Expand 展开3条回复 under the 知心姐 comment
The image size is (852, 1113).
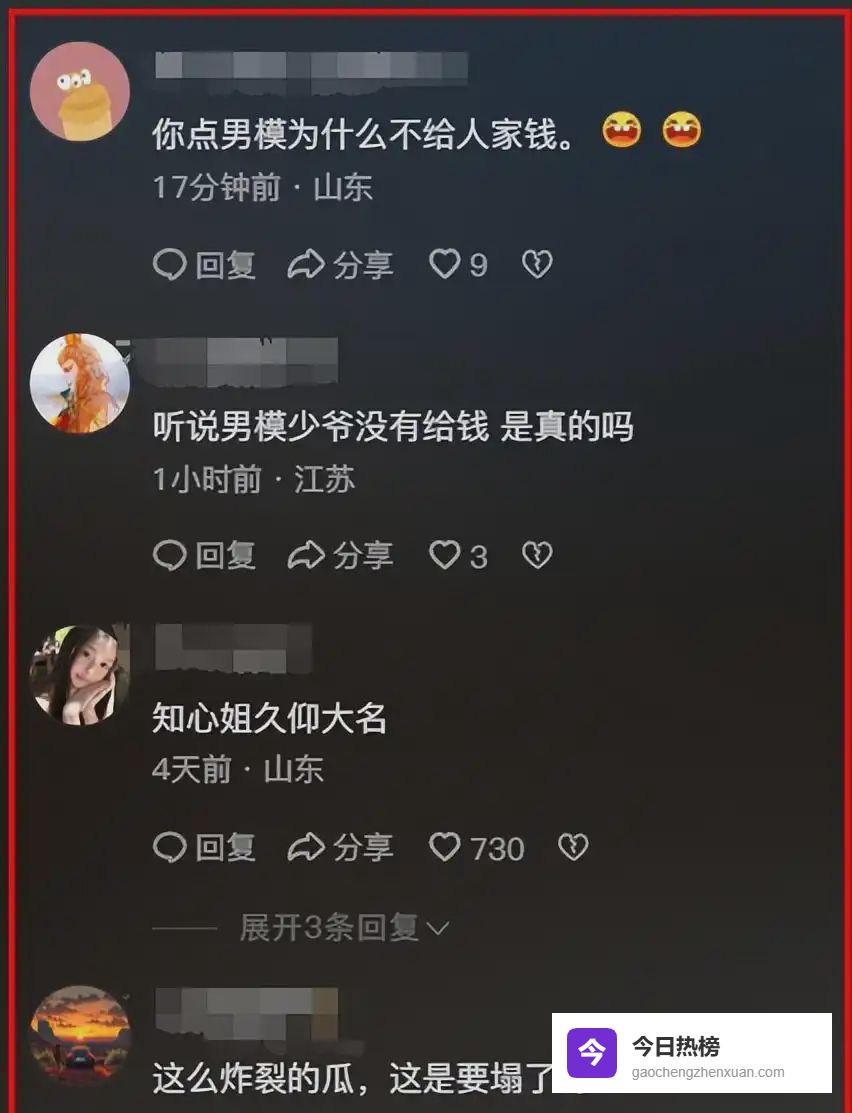(344, 928)
